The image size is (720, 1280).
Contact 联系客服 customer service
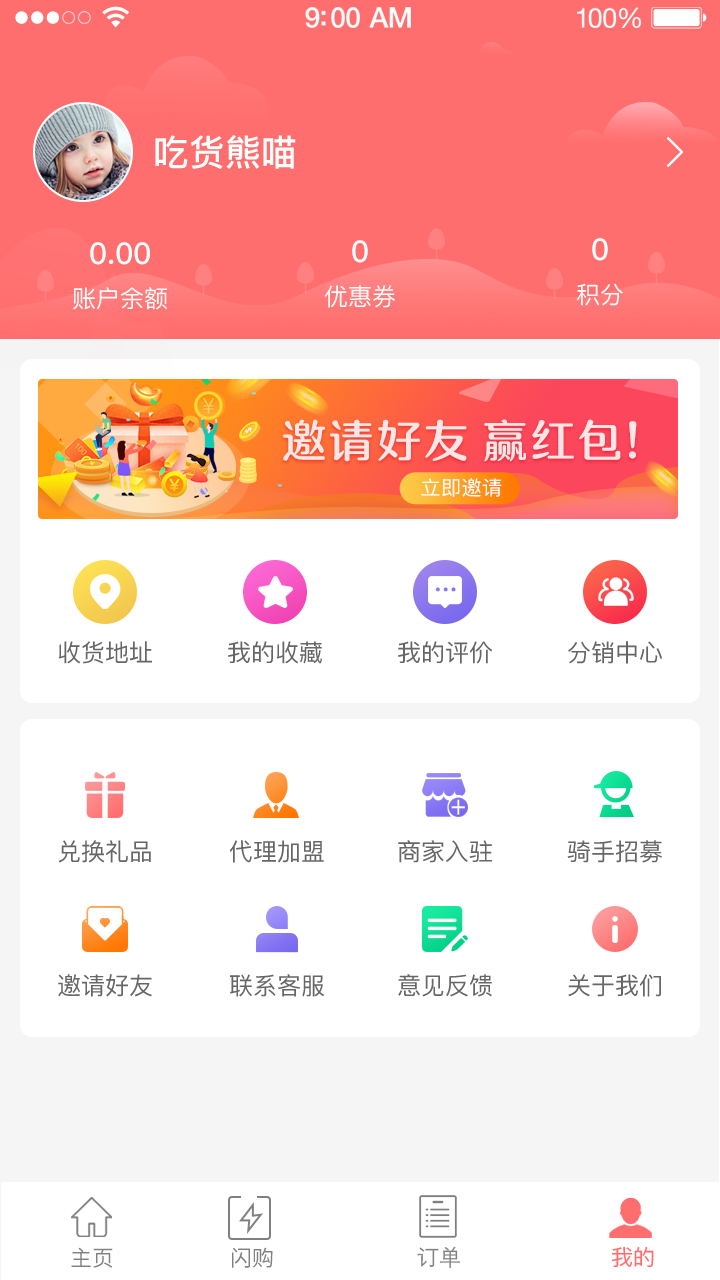point(277,948)
